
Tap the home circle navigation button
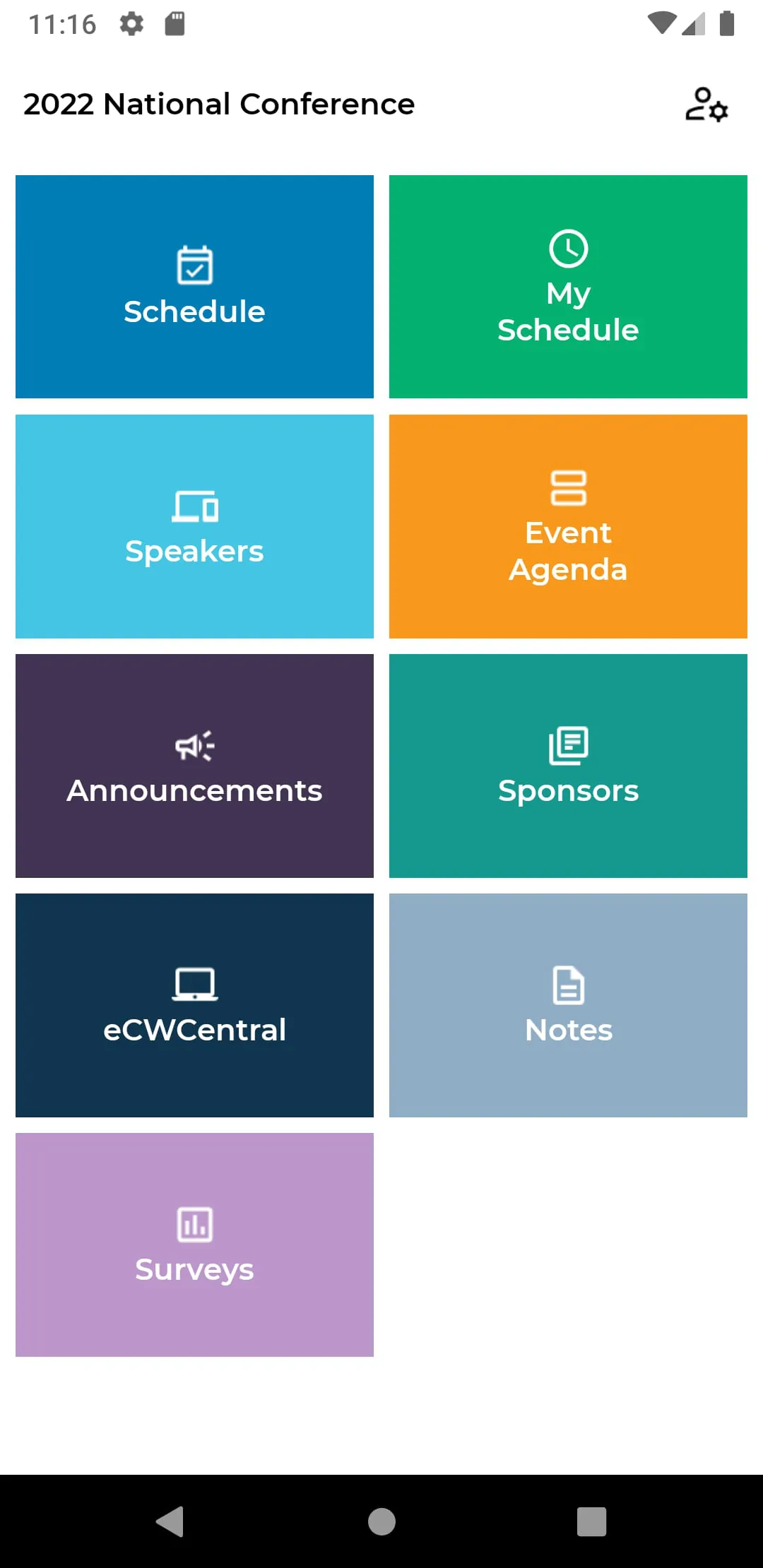(381, 1523)
